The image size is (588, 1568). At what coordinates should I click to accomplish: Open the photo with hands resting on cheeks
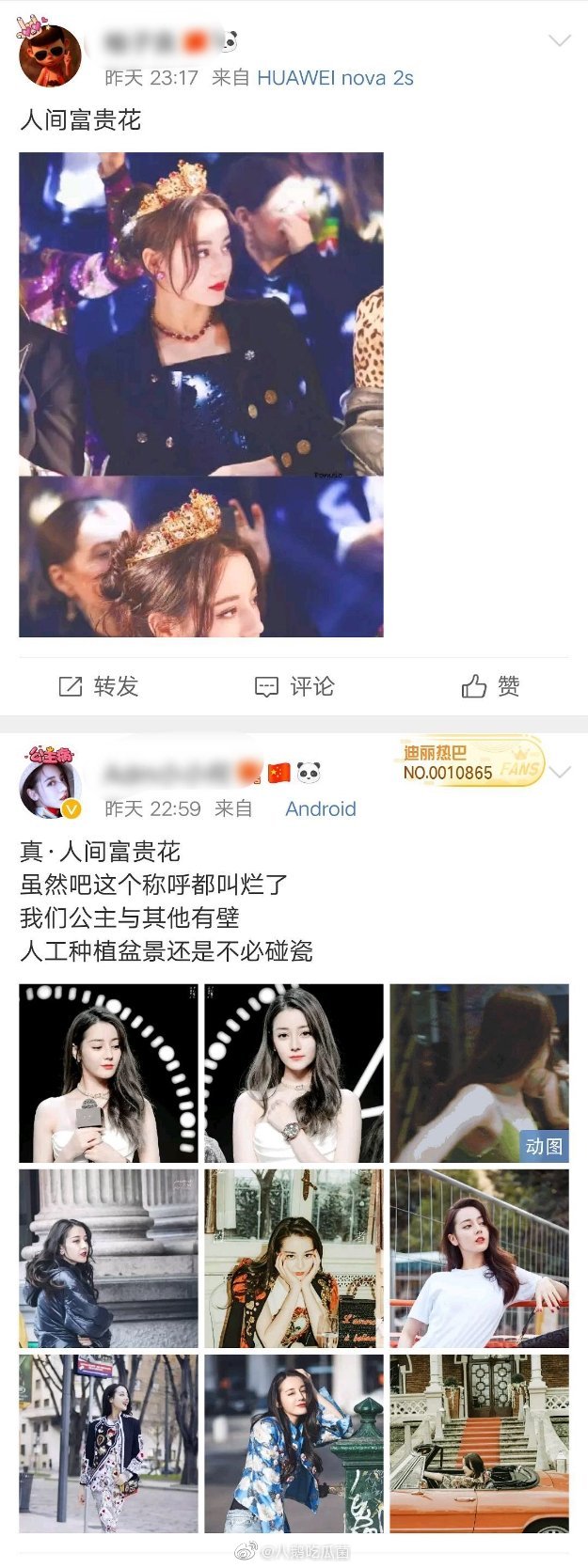click(294, 1258)
